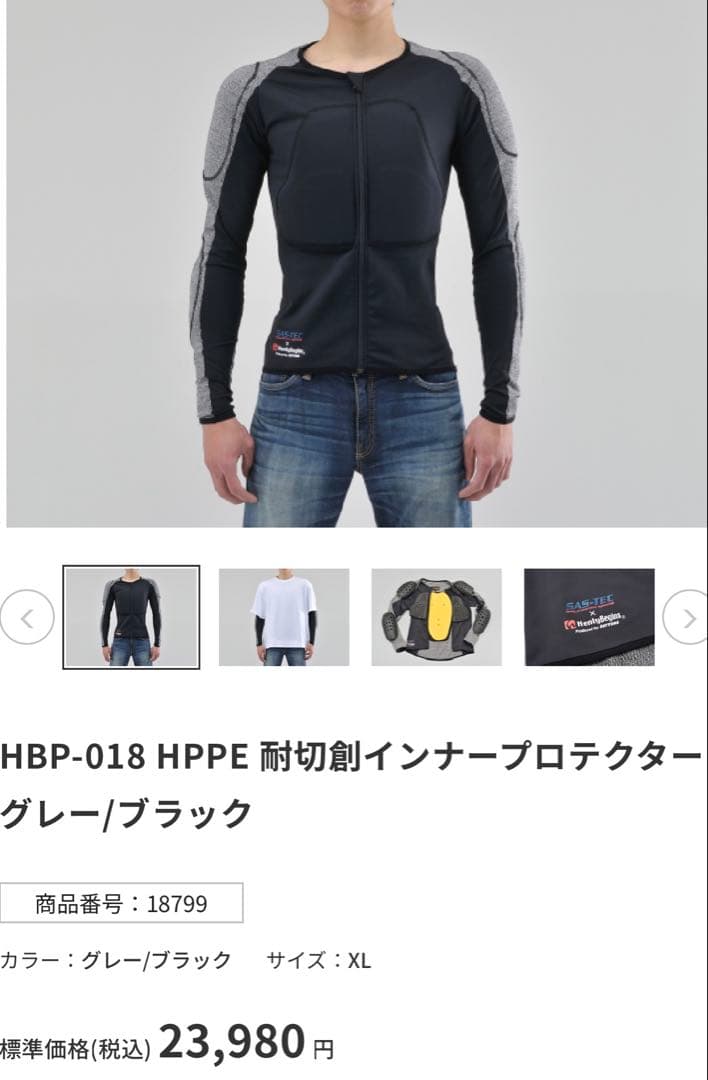Select the white T-shirt thumbnail
The height and width of the screenshot is (1080, 708).
pos(284,617)
